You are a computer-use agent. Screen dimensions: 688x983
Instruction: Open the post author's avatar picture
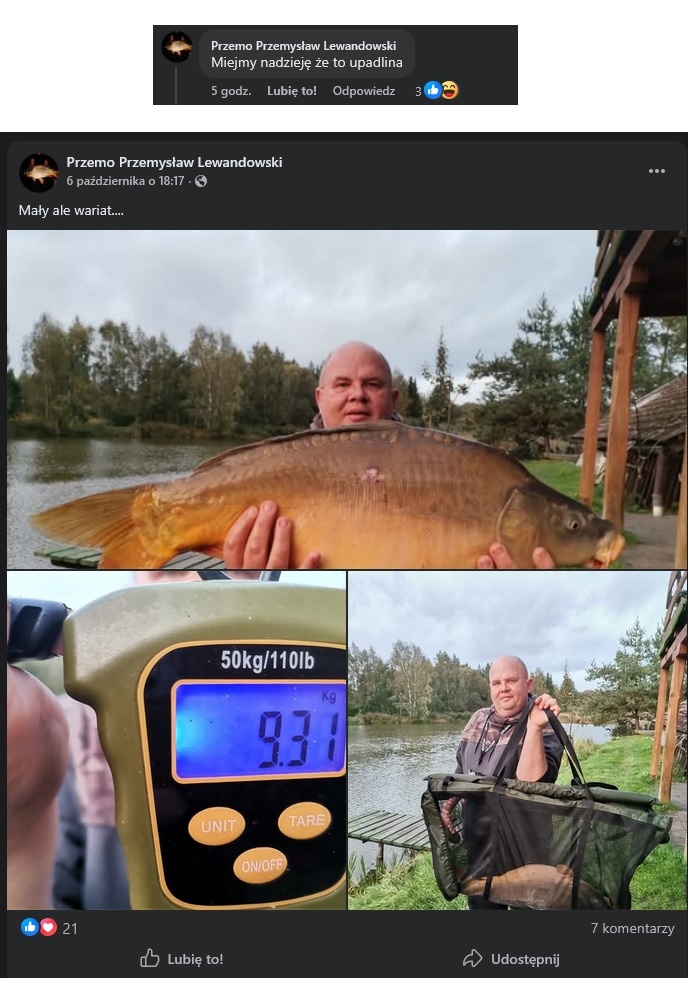pyautogui.click(x=39, y=172)
